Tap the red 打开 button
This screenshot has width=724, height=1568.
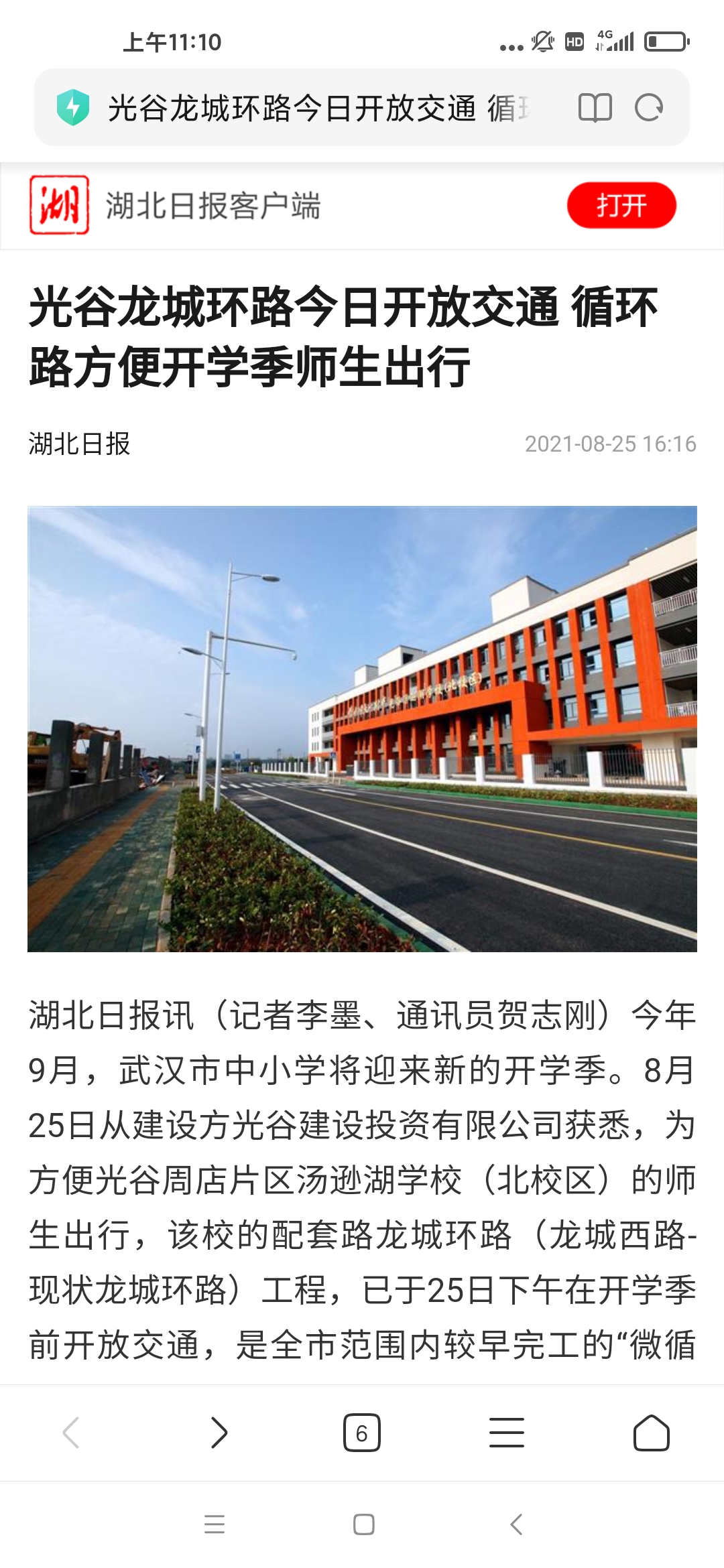point(621,205)
